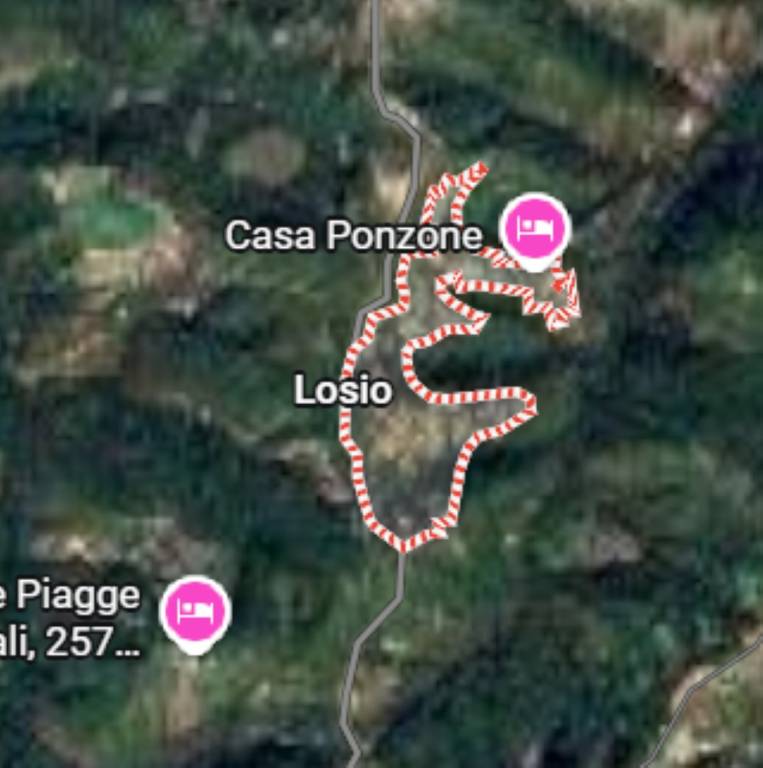Click the dark green forest region on the right

pyautogui.click(x=690, y=400)
